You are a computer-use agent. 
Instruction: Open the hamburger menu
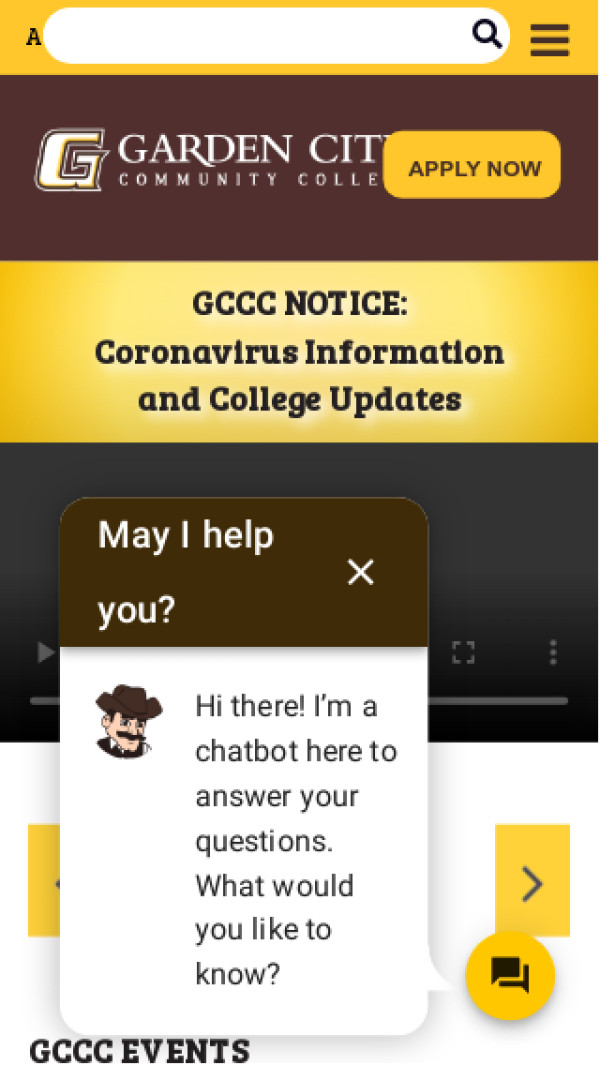[549, 39]
